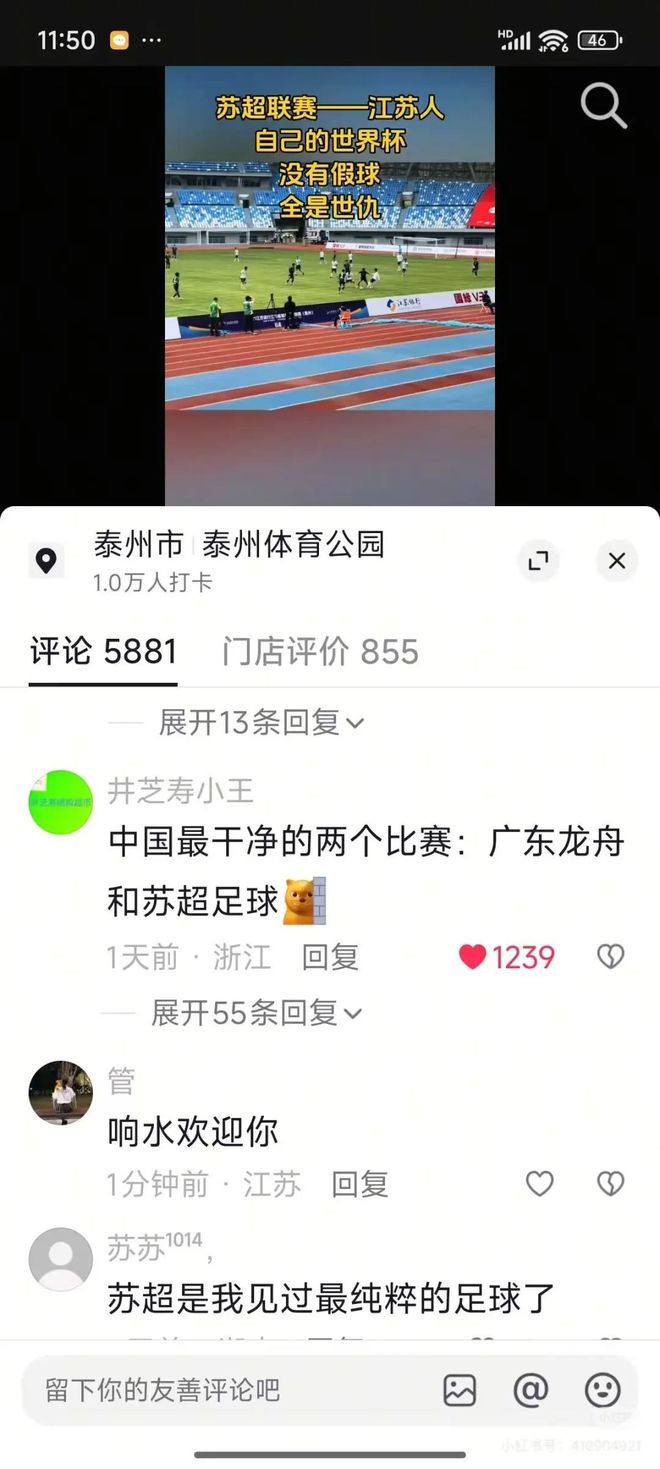Close the comments panel
The height and width of the screenshot is (1469, 660).
click(x=617, y=561)
